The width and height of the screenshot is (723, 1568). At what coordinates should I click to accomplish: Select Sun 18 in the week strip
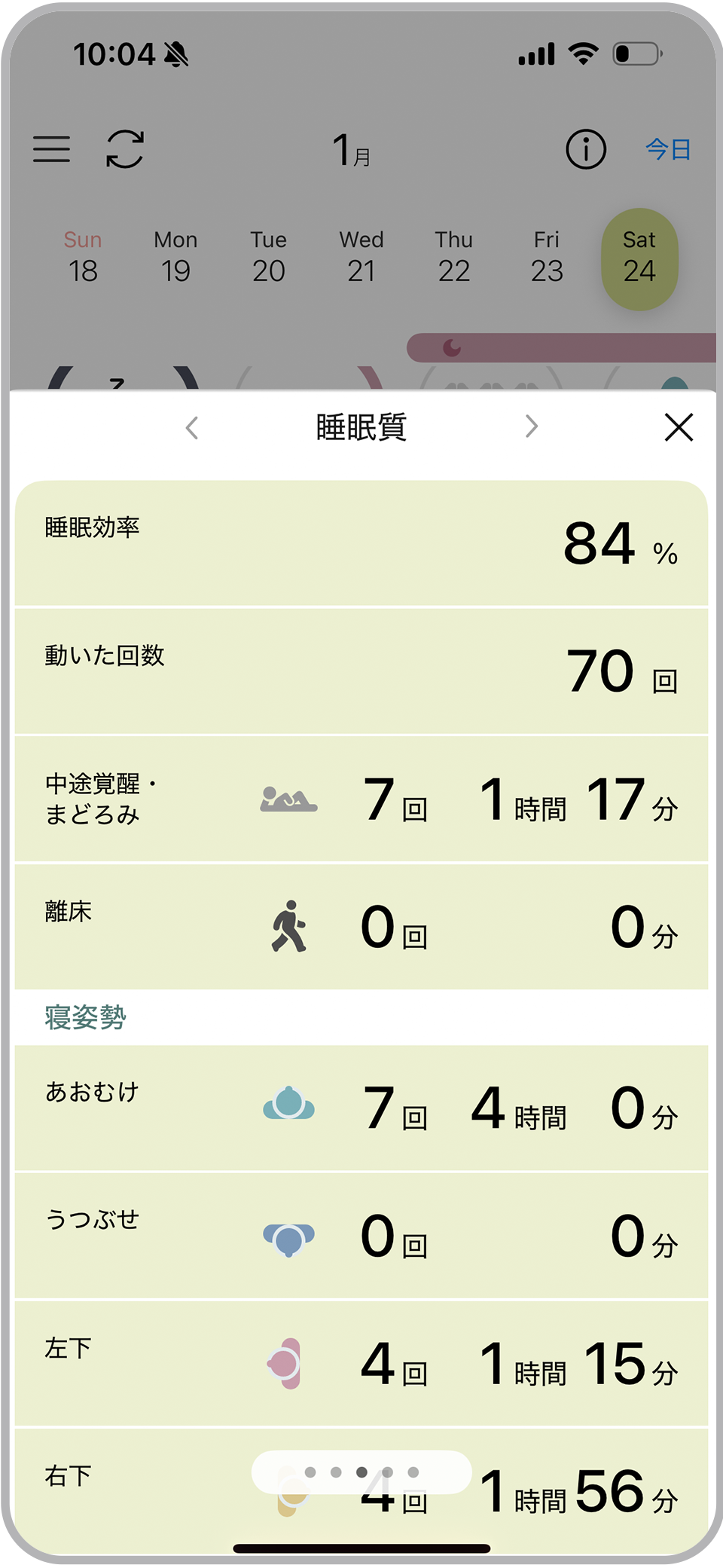[x=83, y=258]
